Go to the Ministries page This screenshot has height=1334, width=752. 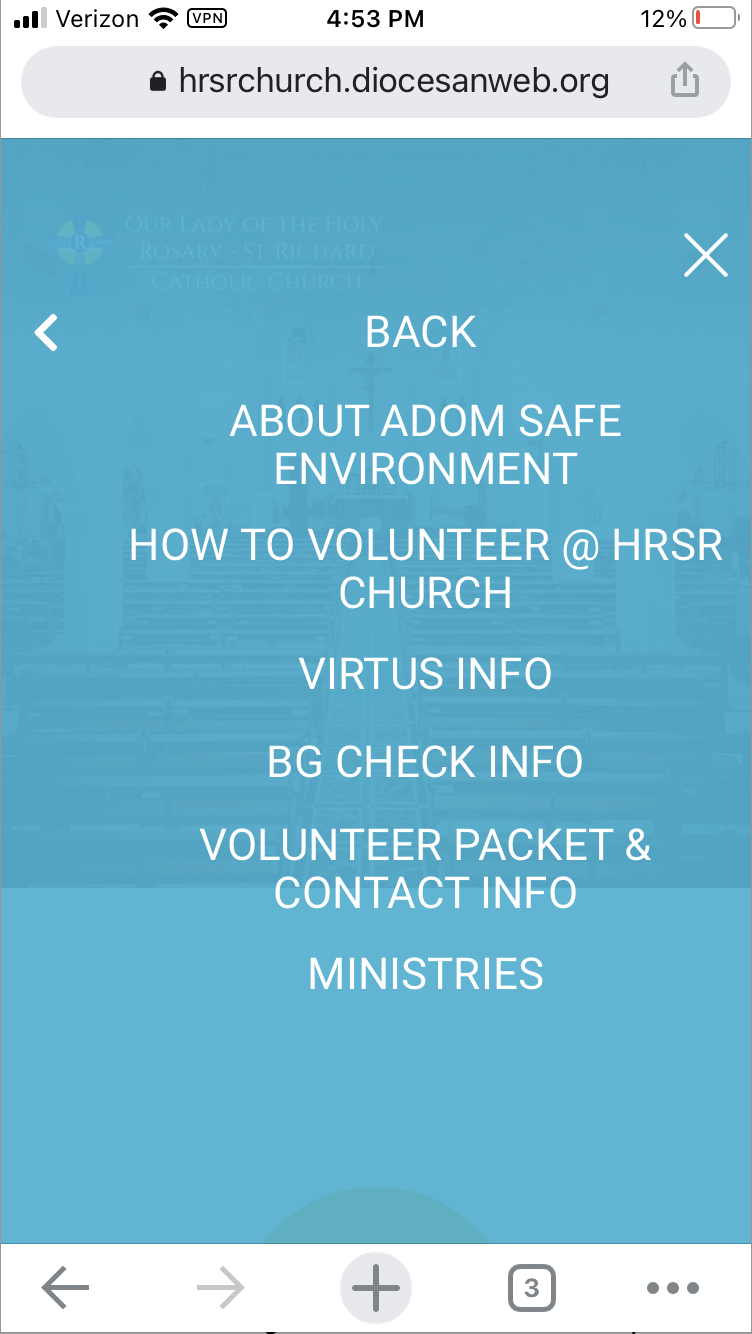(x=425, y=974)
